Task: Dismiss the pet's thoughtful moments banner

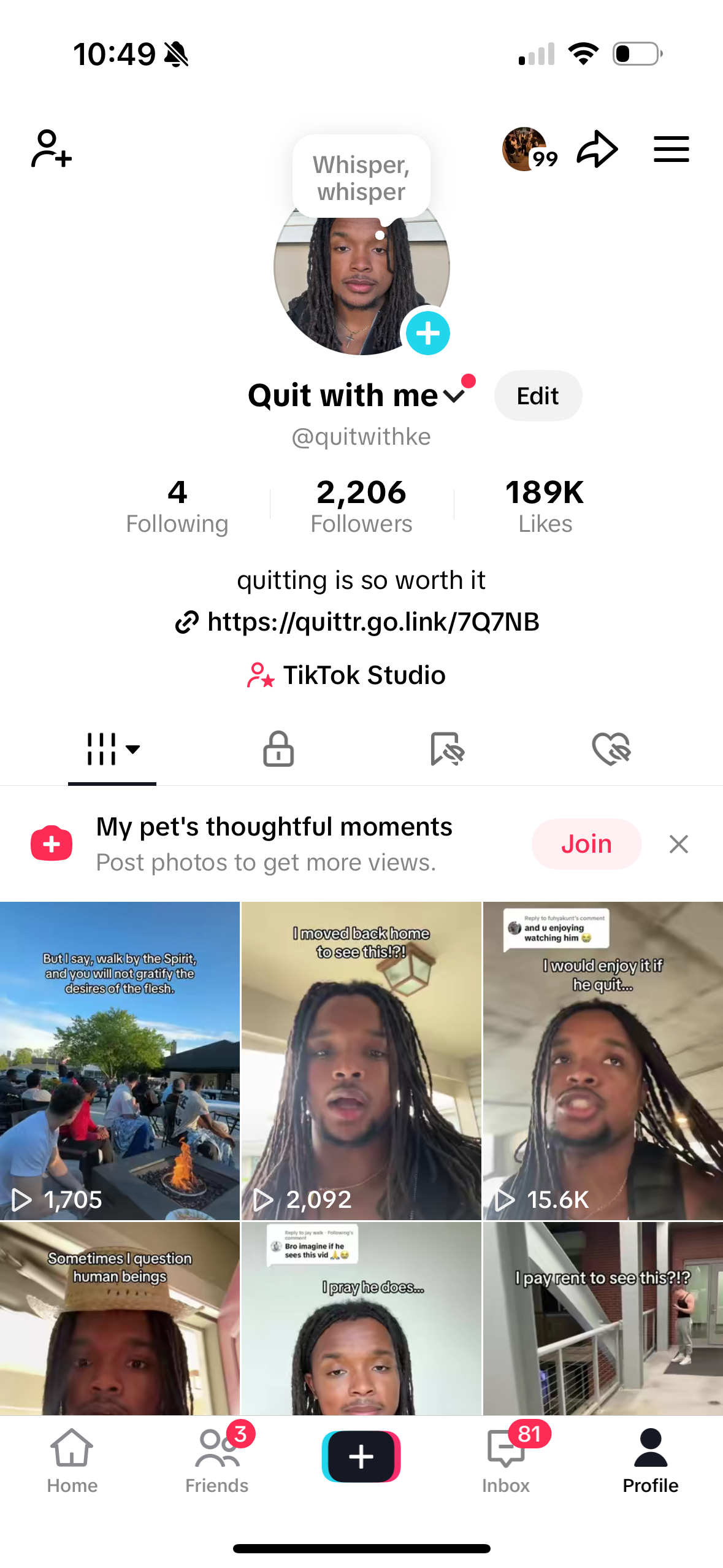Action: tap(678, 844)
